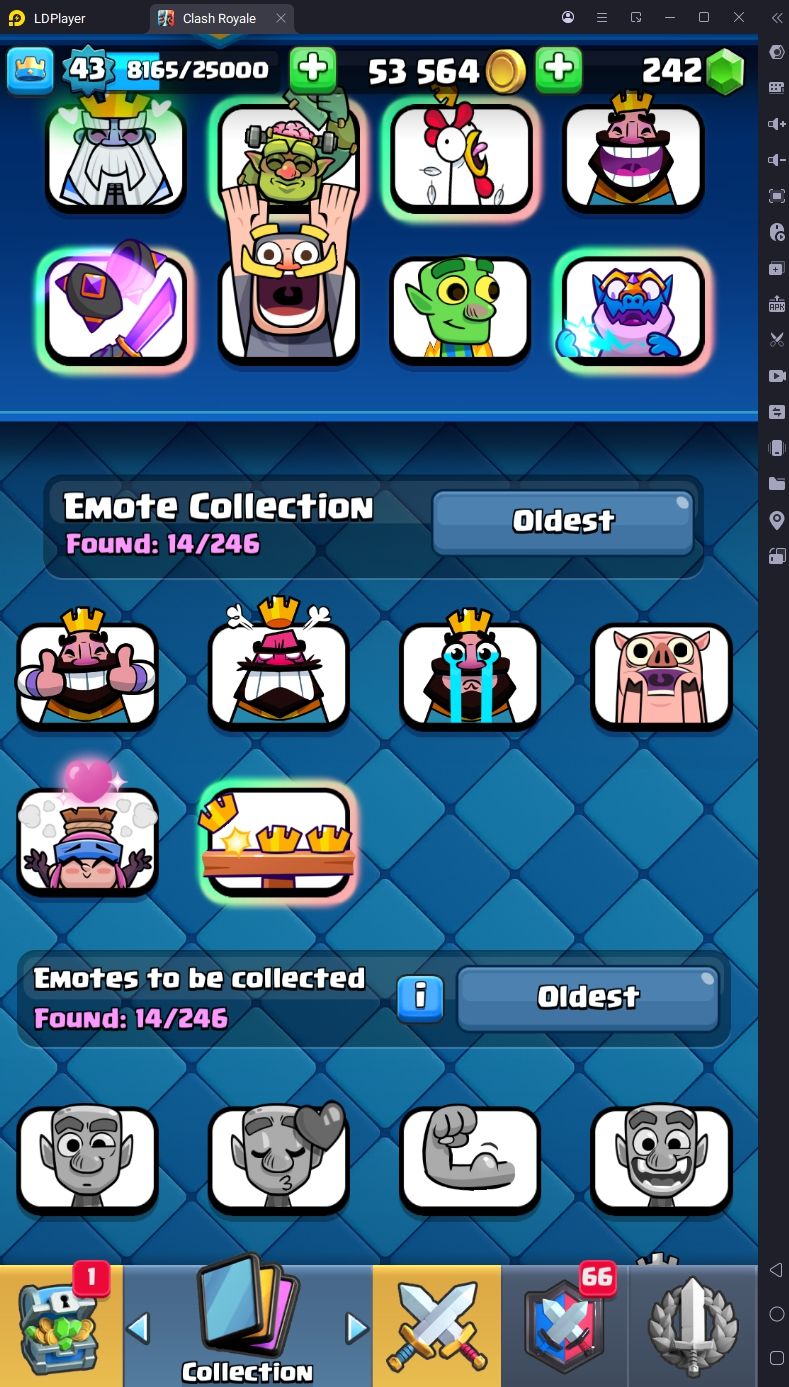This screenshot has width=789, height=1387.
Task: Tap the green plus button next to XP bar
Action: [x=313, y=70]
